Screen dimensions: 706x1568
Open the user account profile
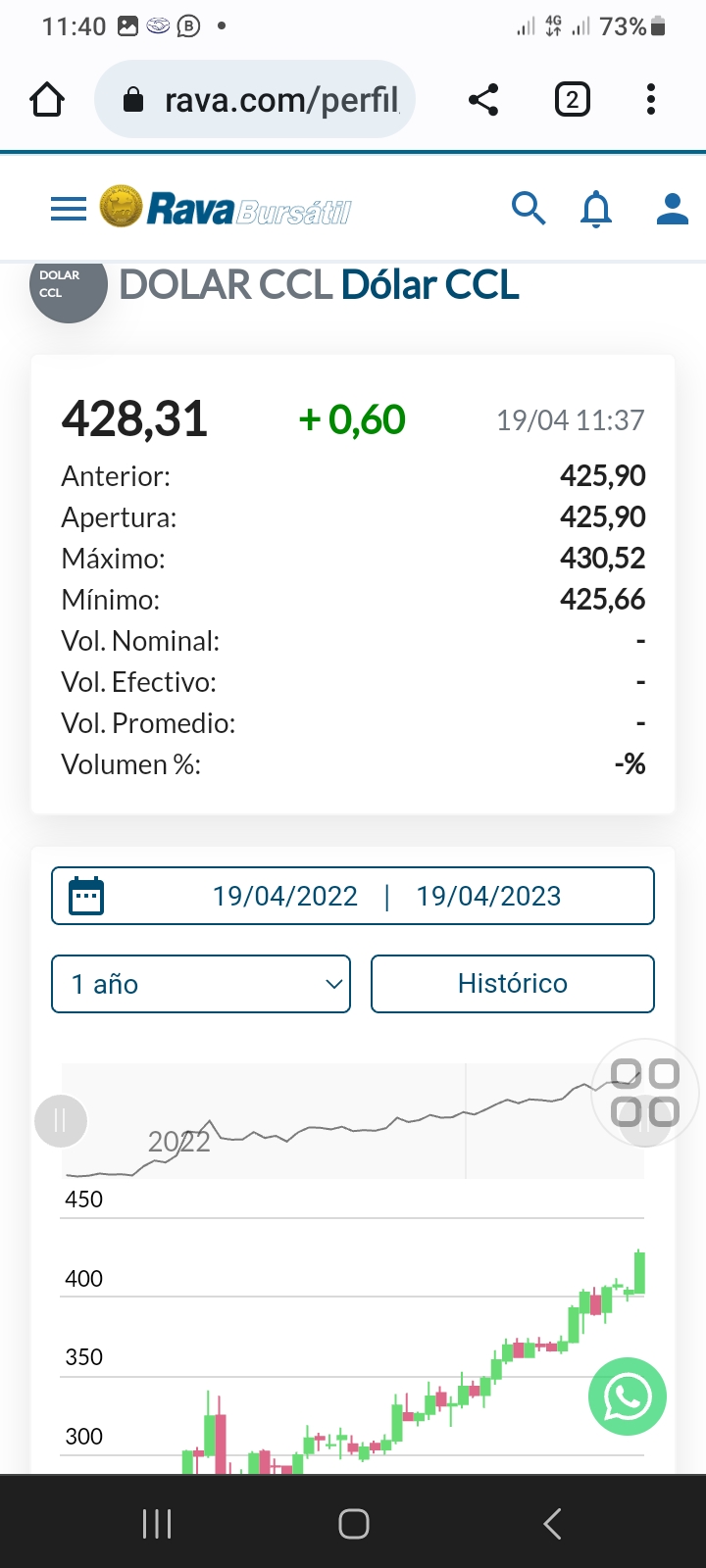[673, 209]
